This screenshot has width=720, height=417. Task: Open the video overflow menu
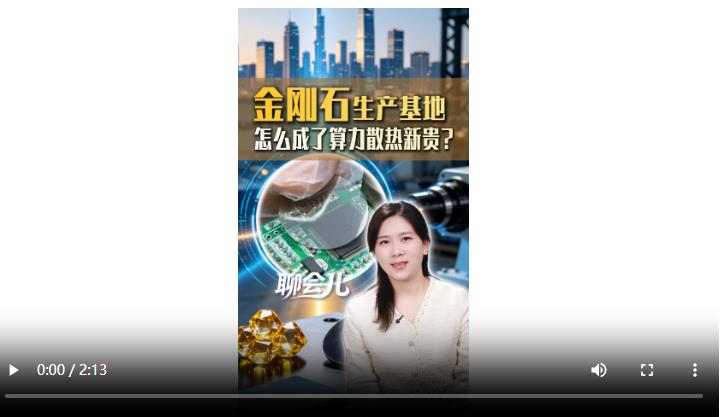click(x=695, y=370)
